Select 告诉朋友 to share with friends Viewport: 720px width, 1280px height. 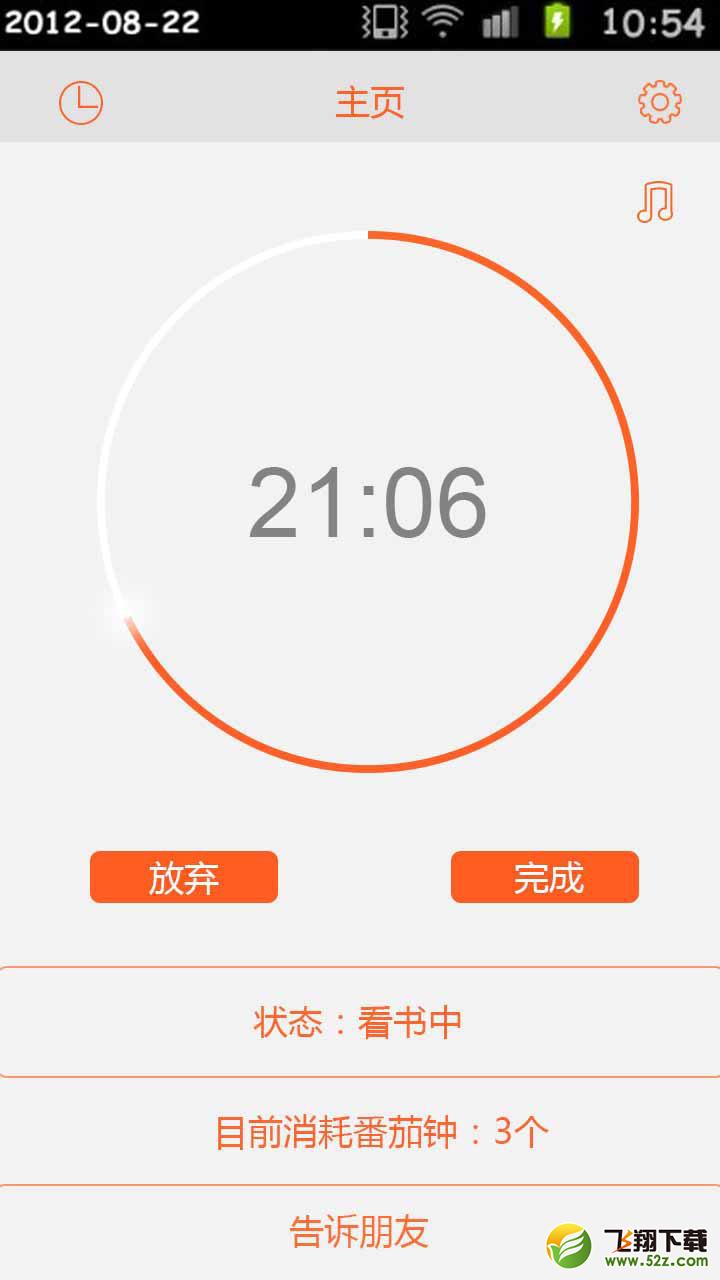tap(360, 1232)
